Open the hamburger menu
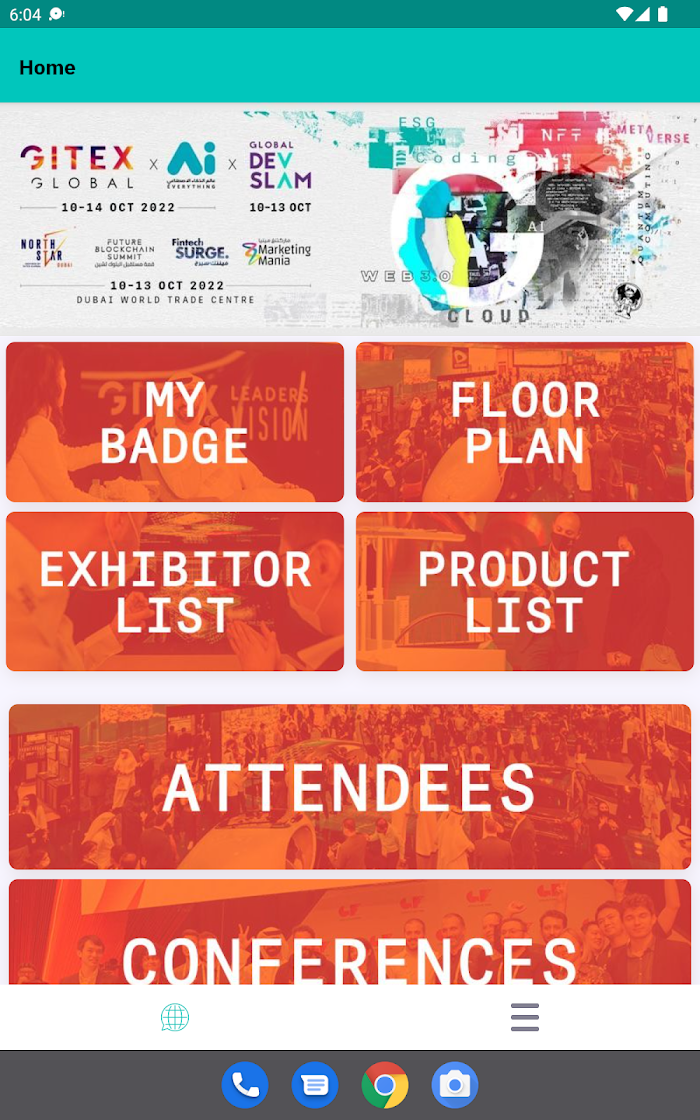 coord(525,1018)
